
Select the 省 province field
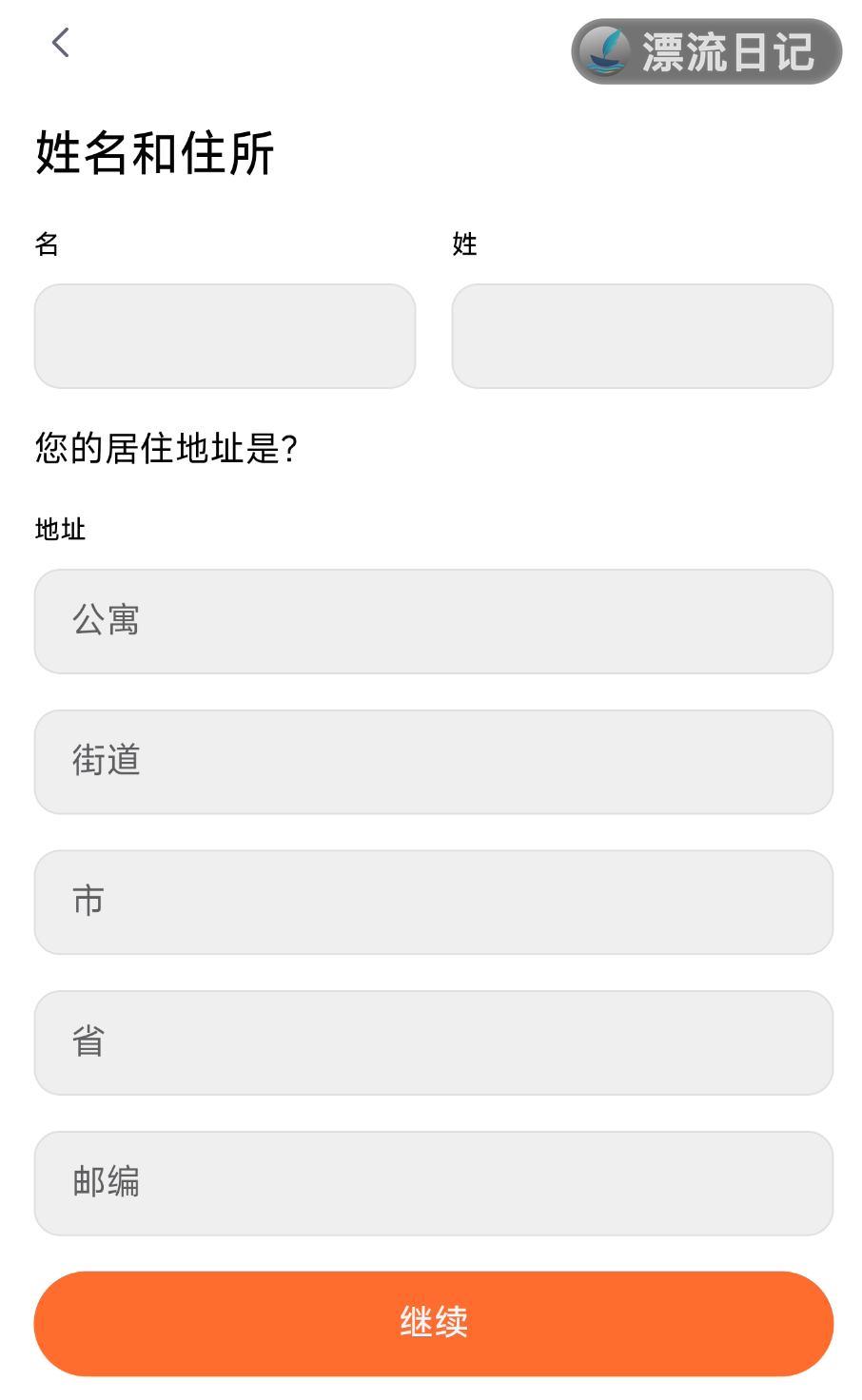(x=434, y=1042)
